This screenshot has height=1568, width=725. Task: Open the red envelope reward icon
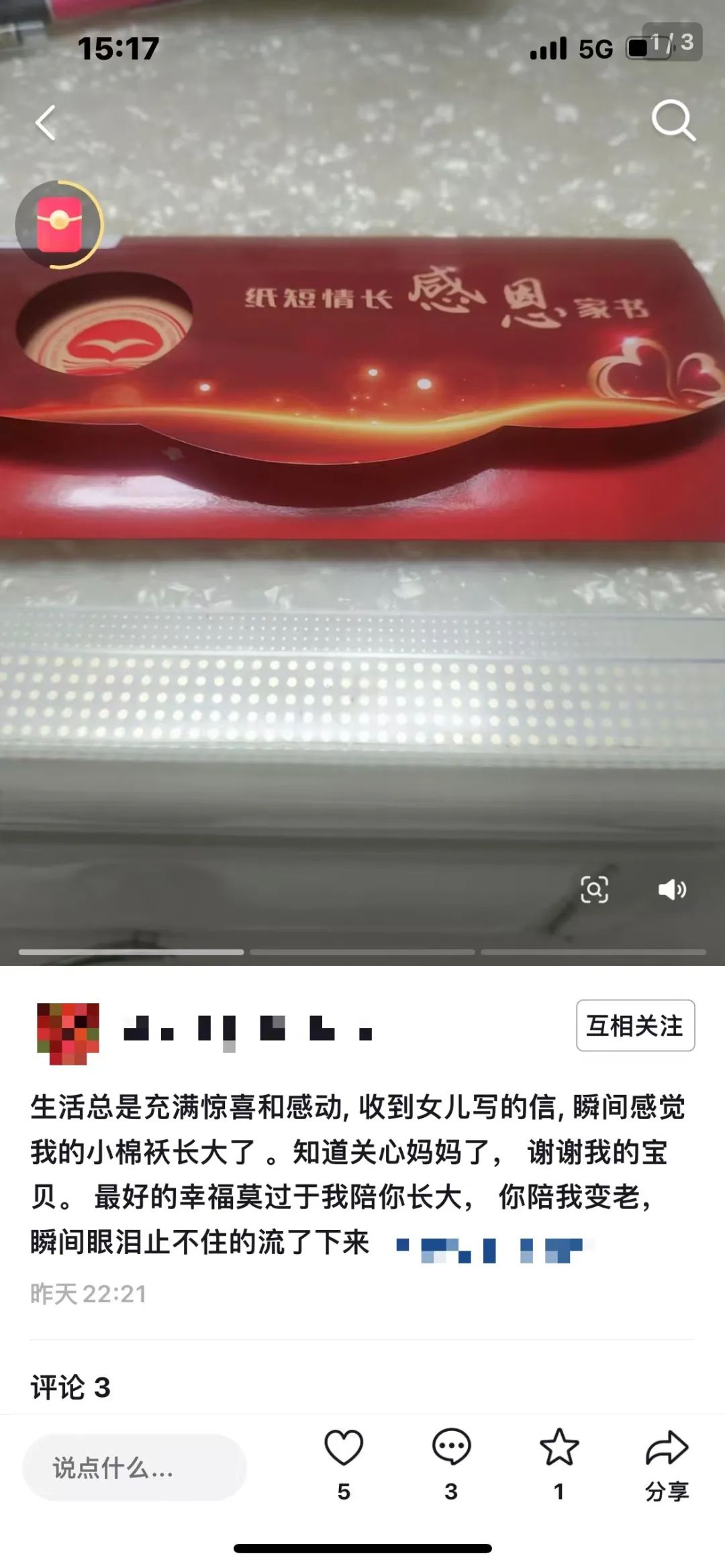pos(60,225)
